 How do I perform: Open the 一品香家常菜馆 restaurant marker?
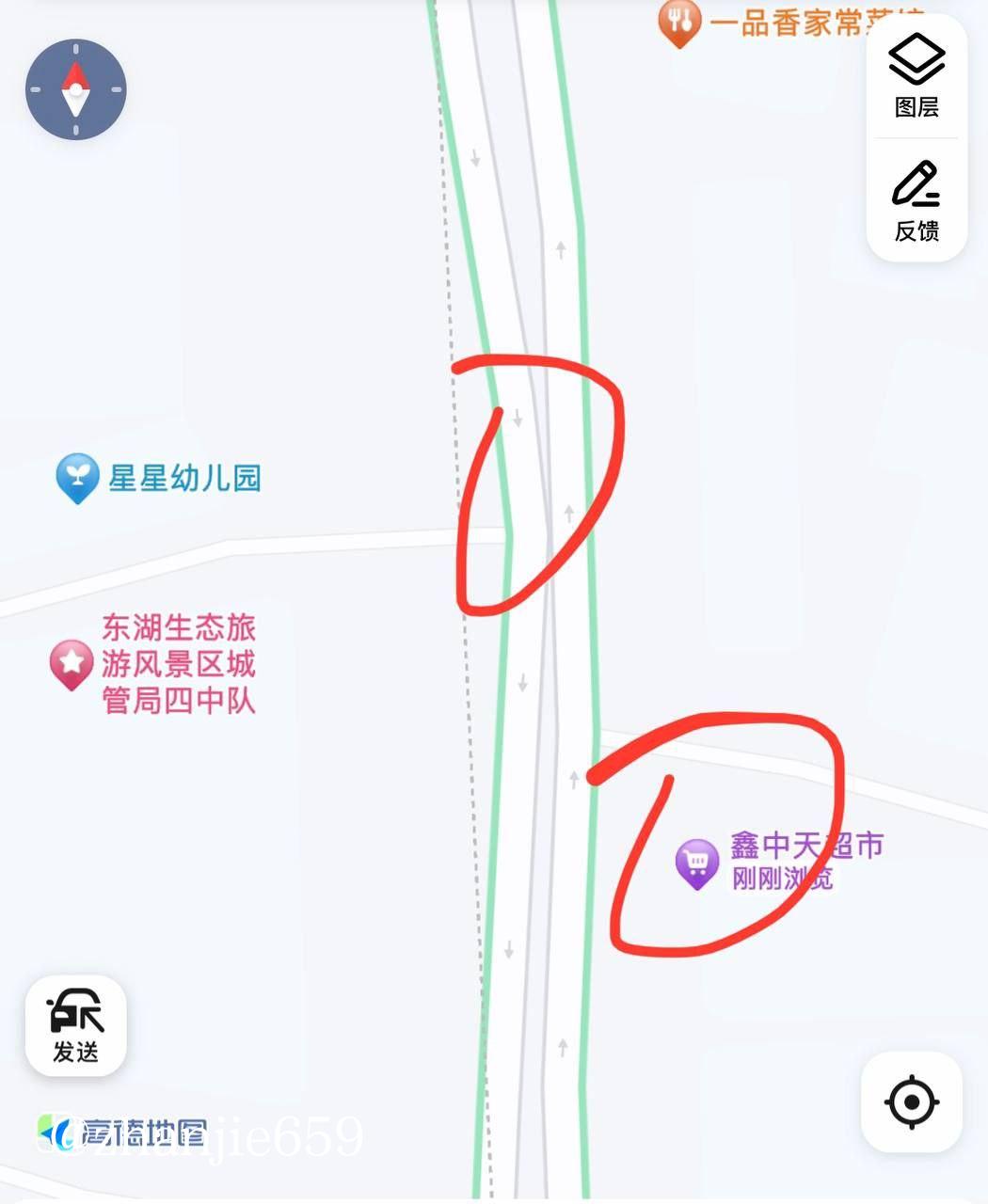coord(679,23)
